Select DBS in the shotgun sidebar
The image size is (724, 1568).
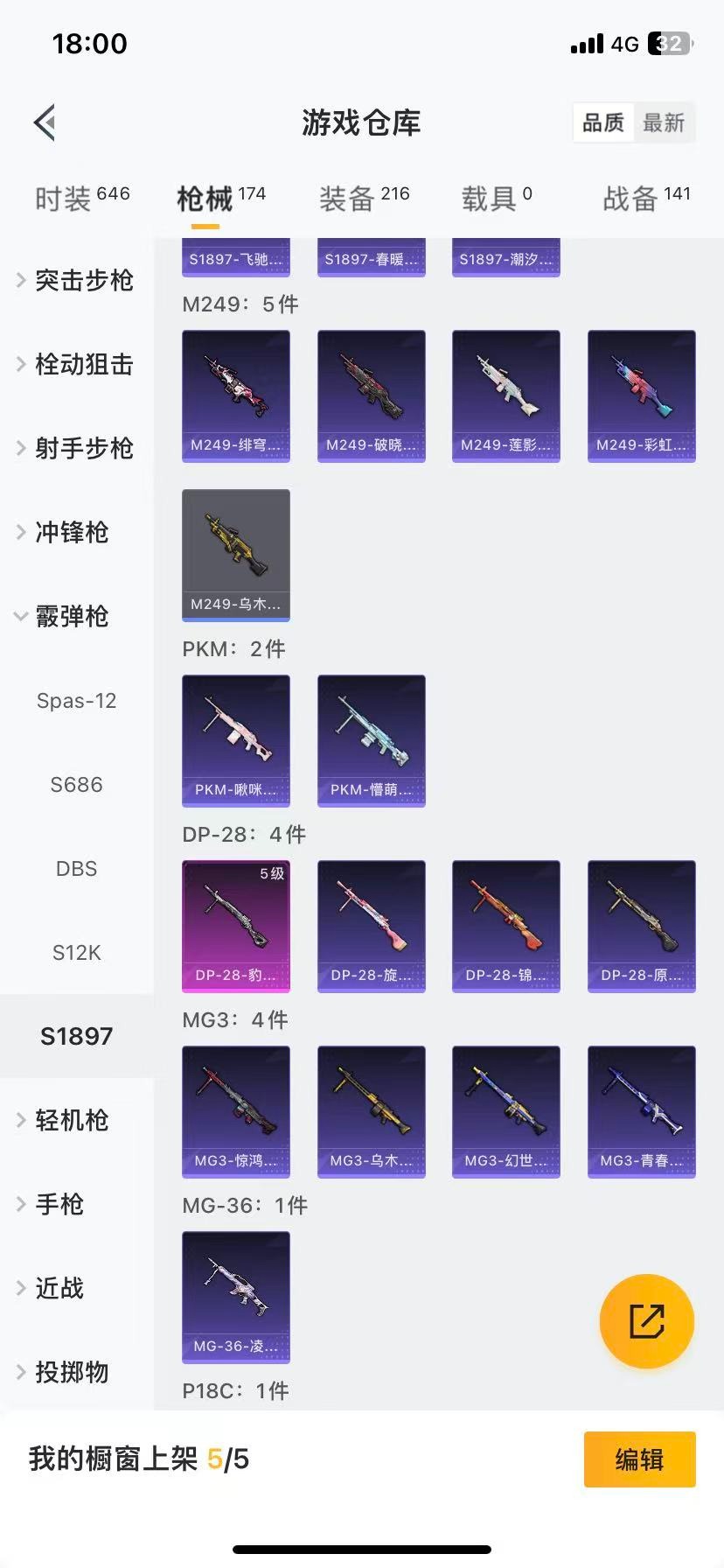click(x=76, y=868)
